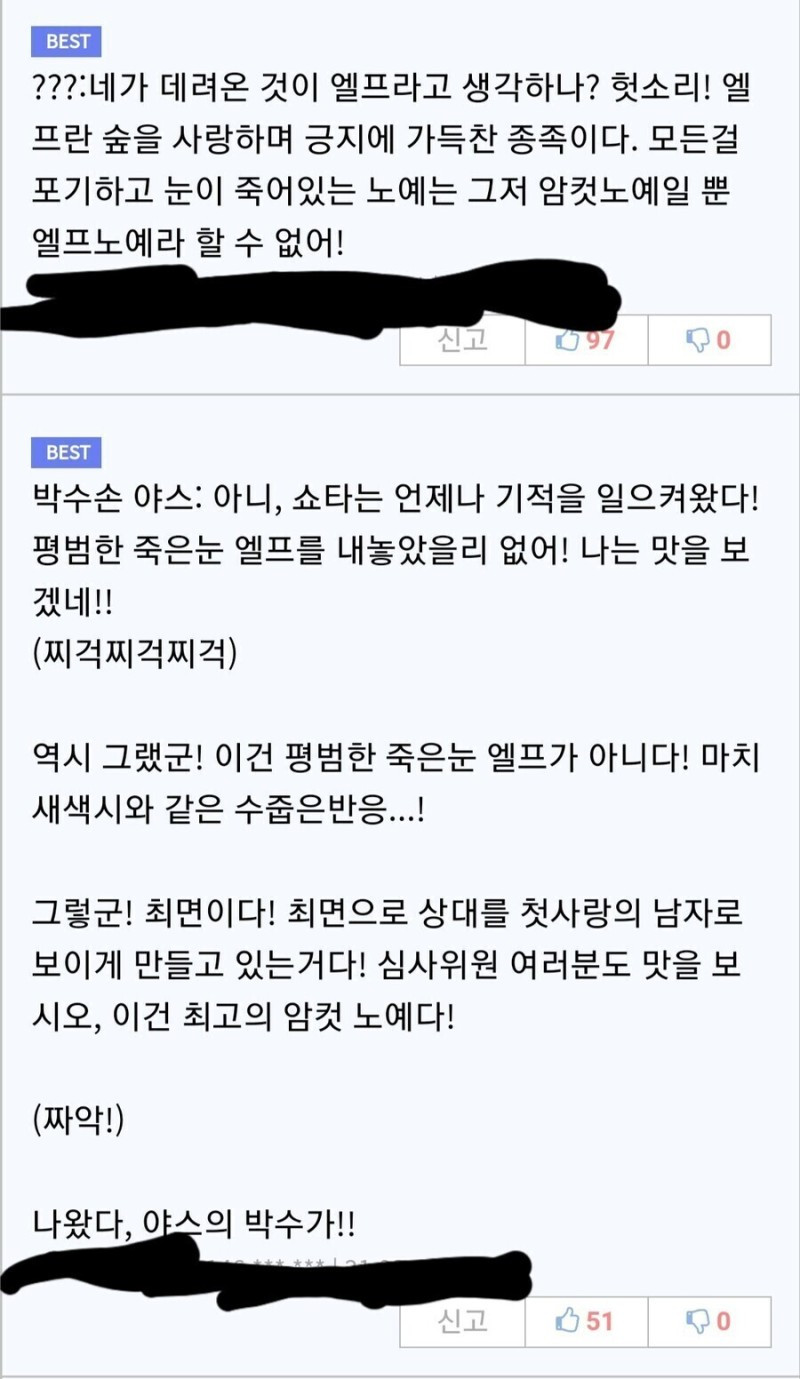800x1379 pixels.
Task: Dislike the comment with 51 likes
Action: (x=709, y=1321)
